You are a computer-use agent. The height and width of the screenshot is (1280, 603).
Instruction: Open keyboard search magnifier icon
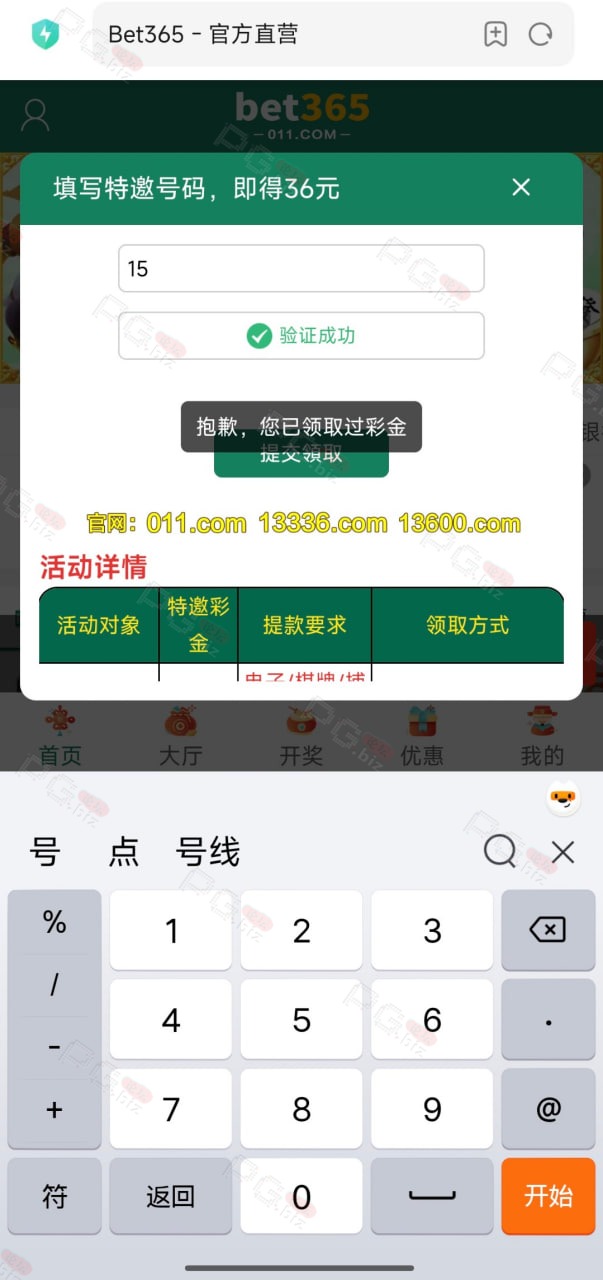tap(499, 852)
